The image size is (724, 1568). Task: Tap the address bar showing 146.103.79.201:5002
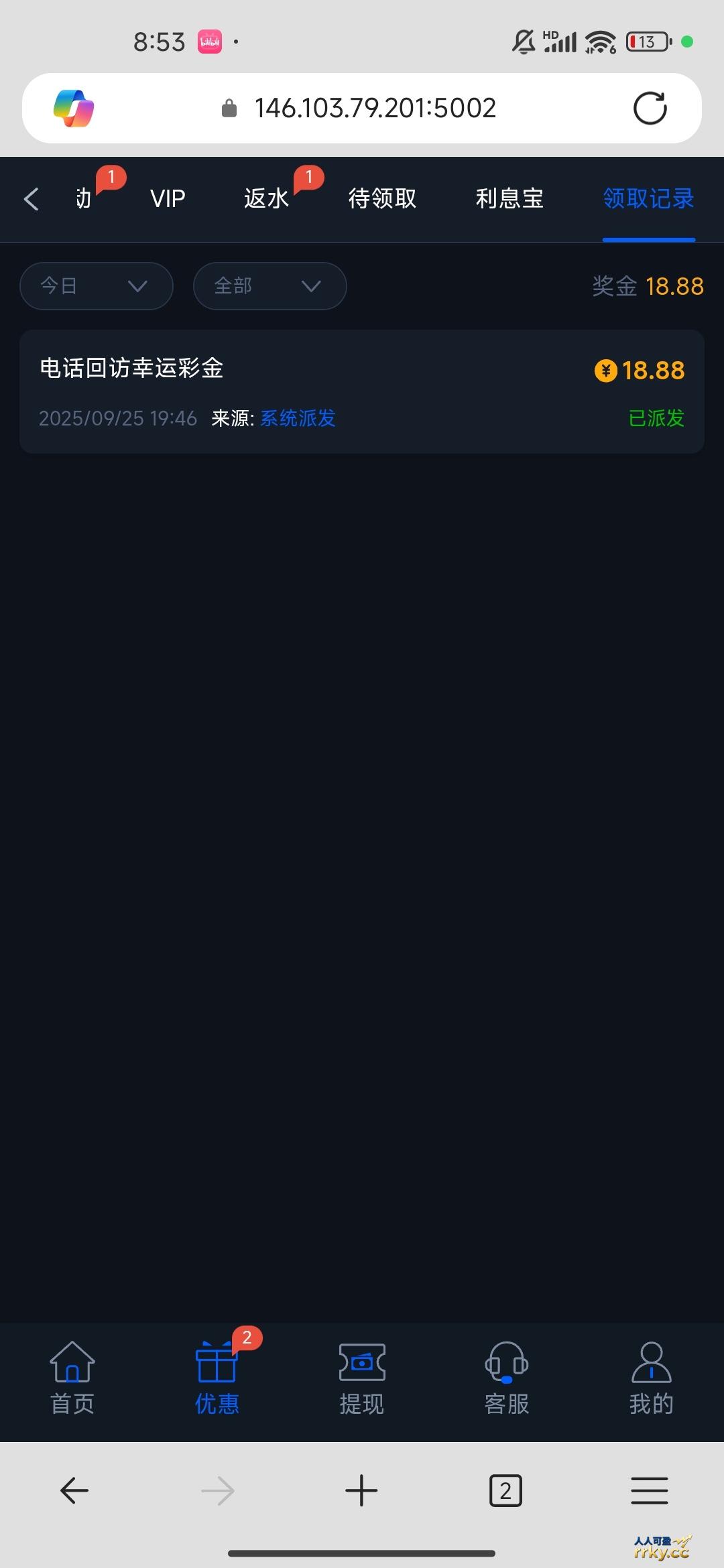coord(374,109)
